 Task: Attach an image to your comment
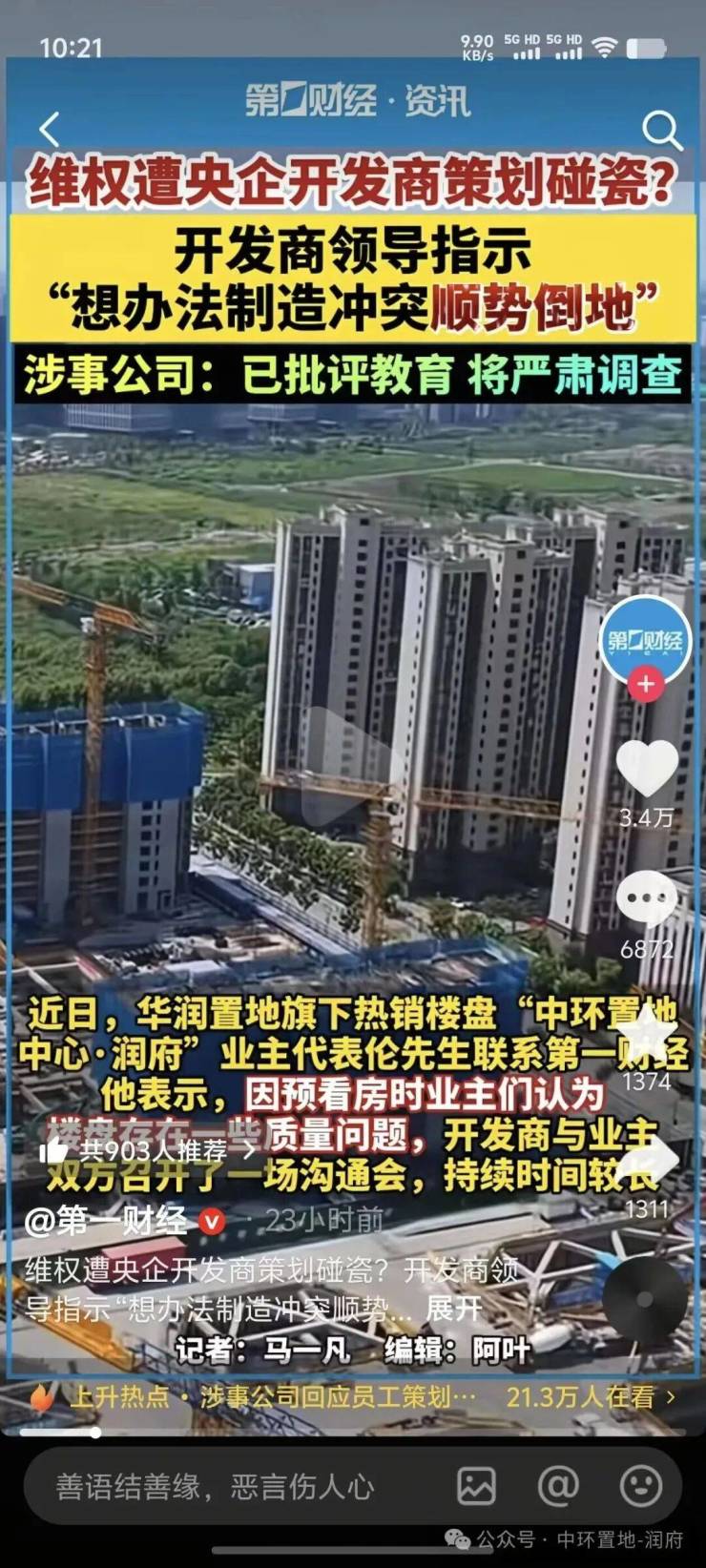pos(476,1486)
